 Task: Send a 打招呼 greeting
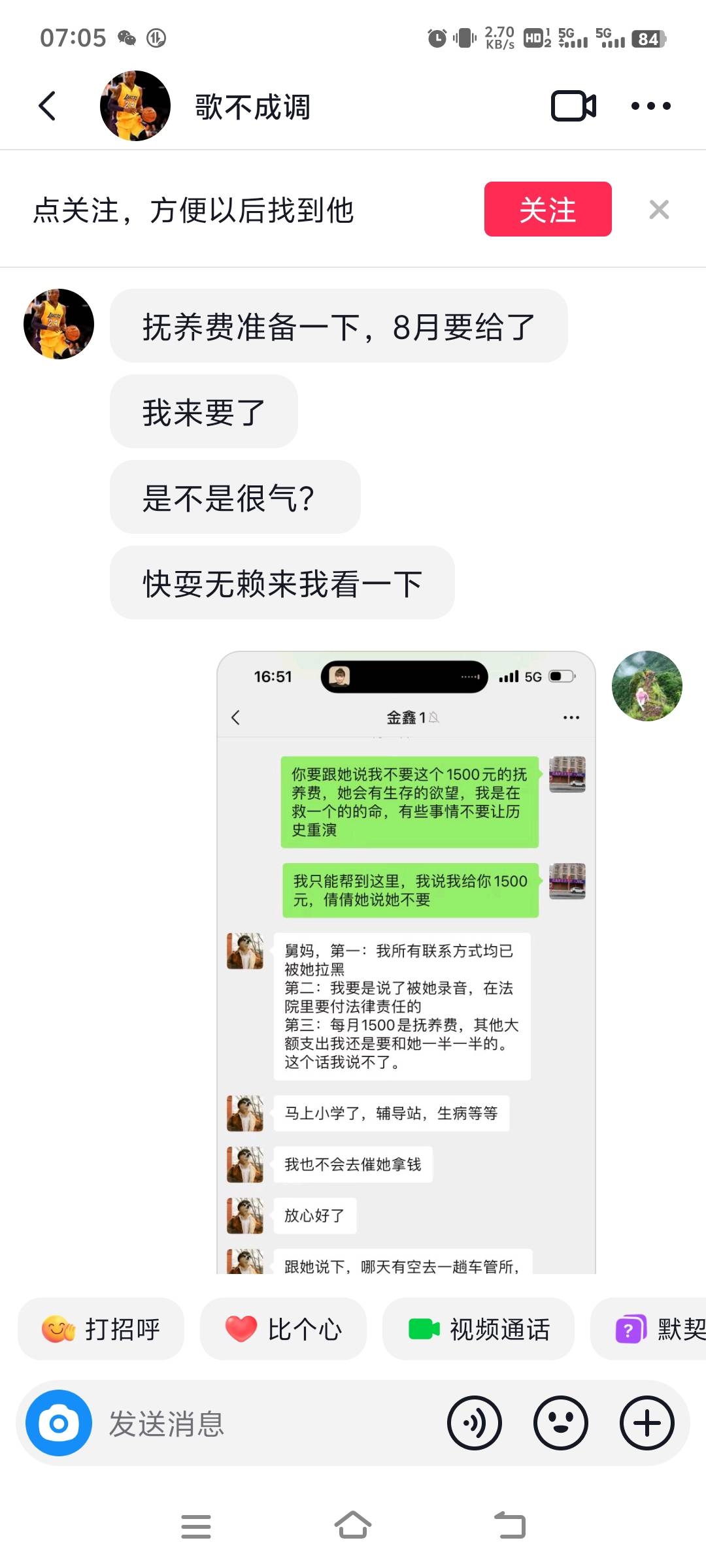[x=101, y=1329]
